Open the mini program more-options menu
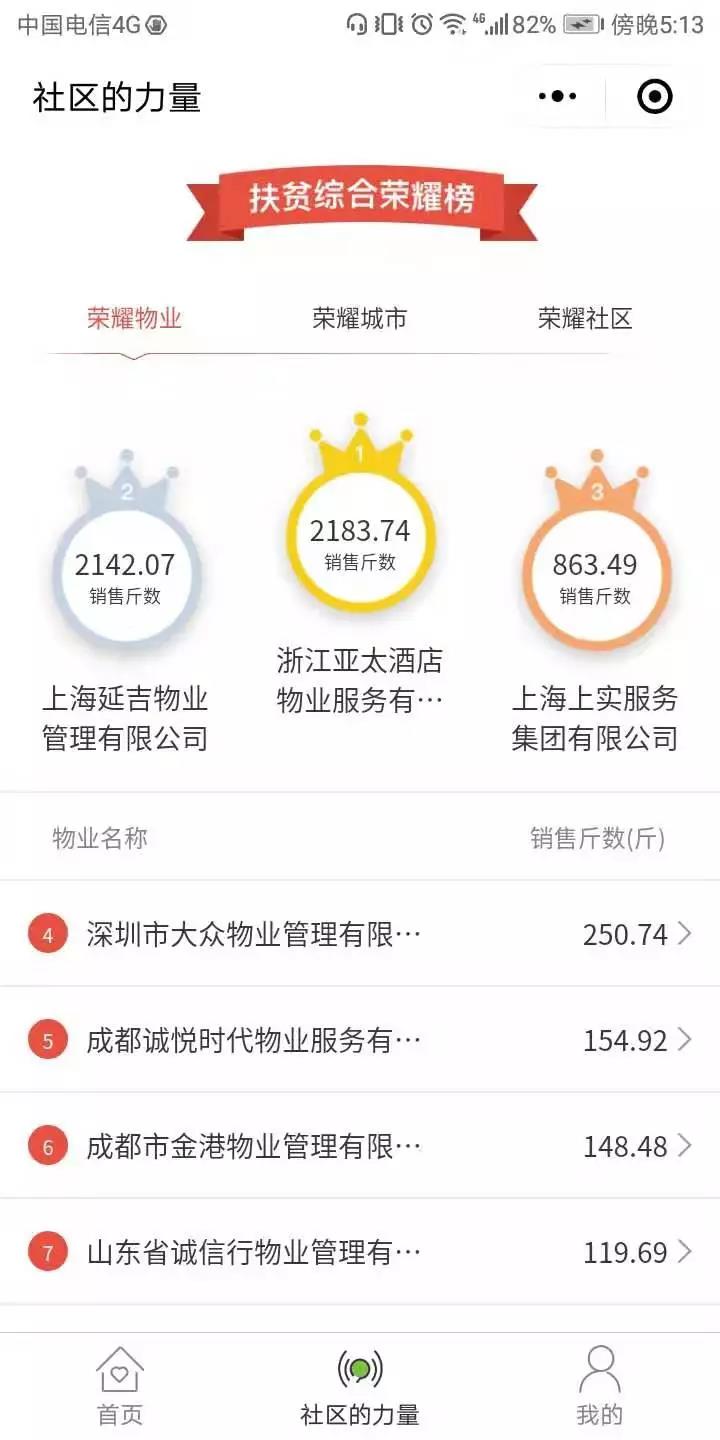 coord(557,97)
